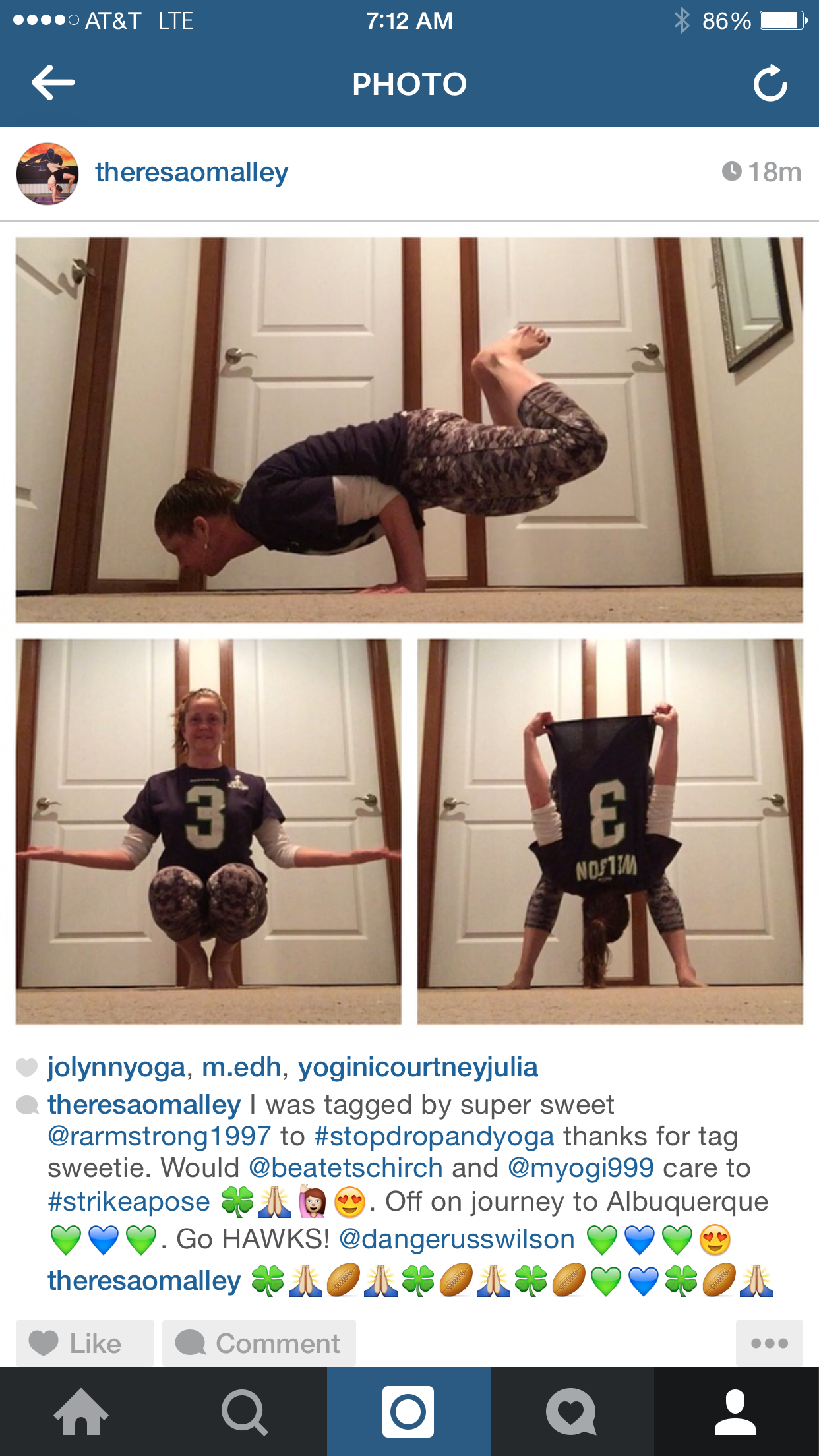Open the more options menu
The height and width of the screenshot is (1456, 819).
[x=769, y=1343]
